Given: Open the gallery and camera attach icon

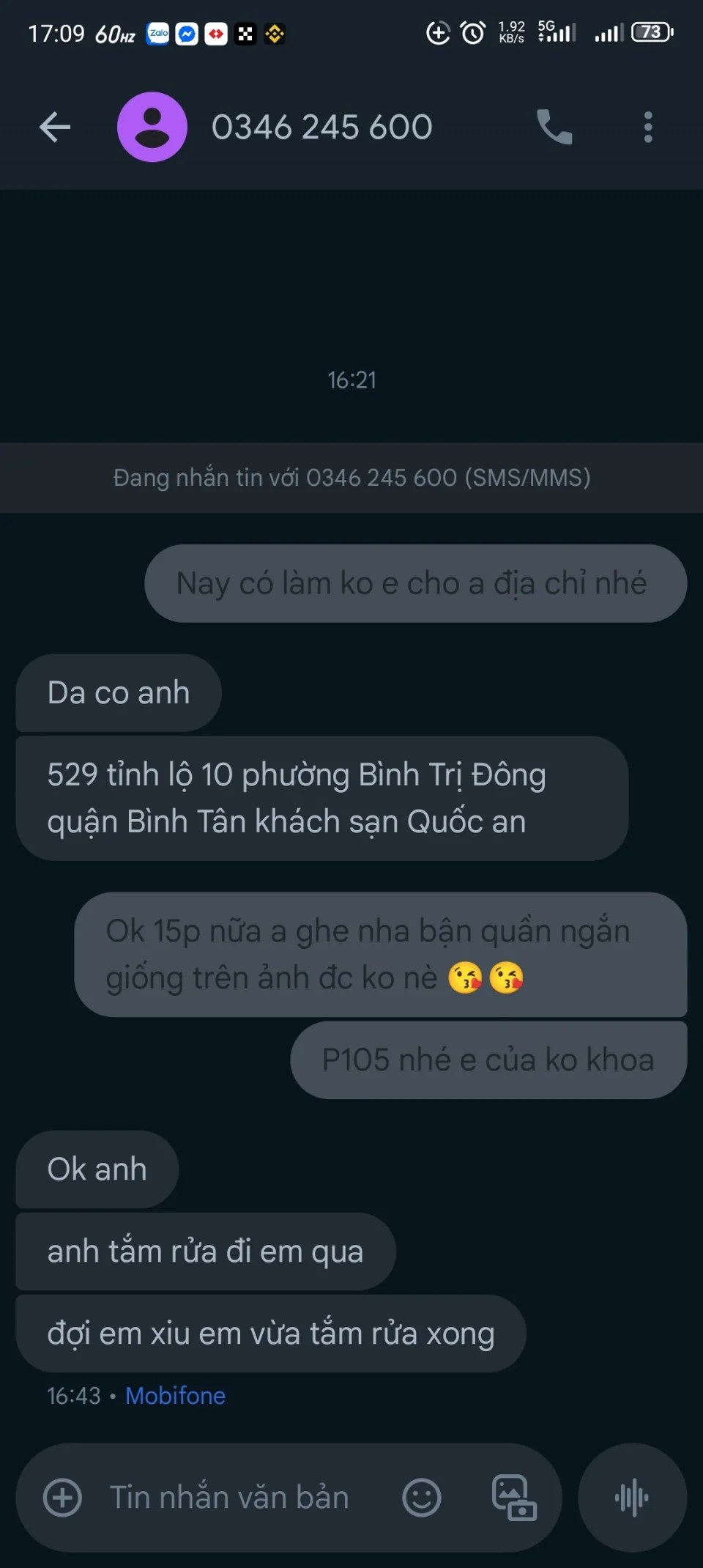Looking at the screenshot, I should (514, 1498).
